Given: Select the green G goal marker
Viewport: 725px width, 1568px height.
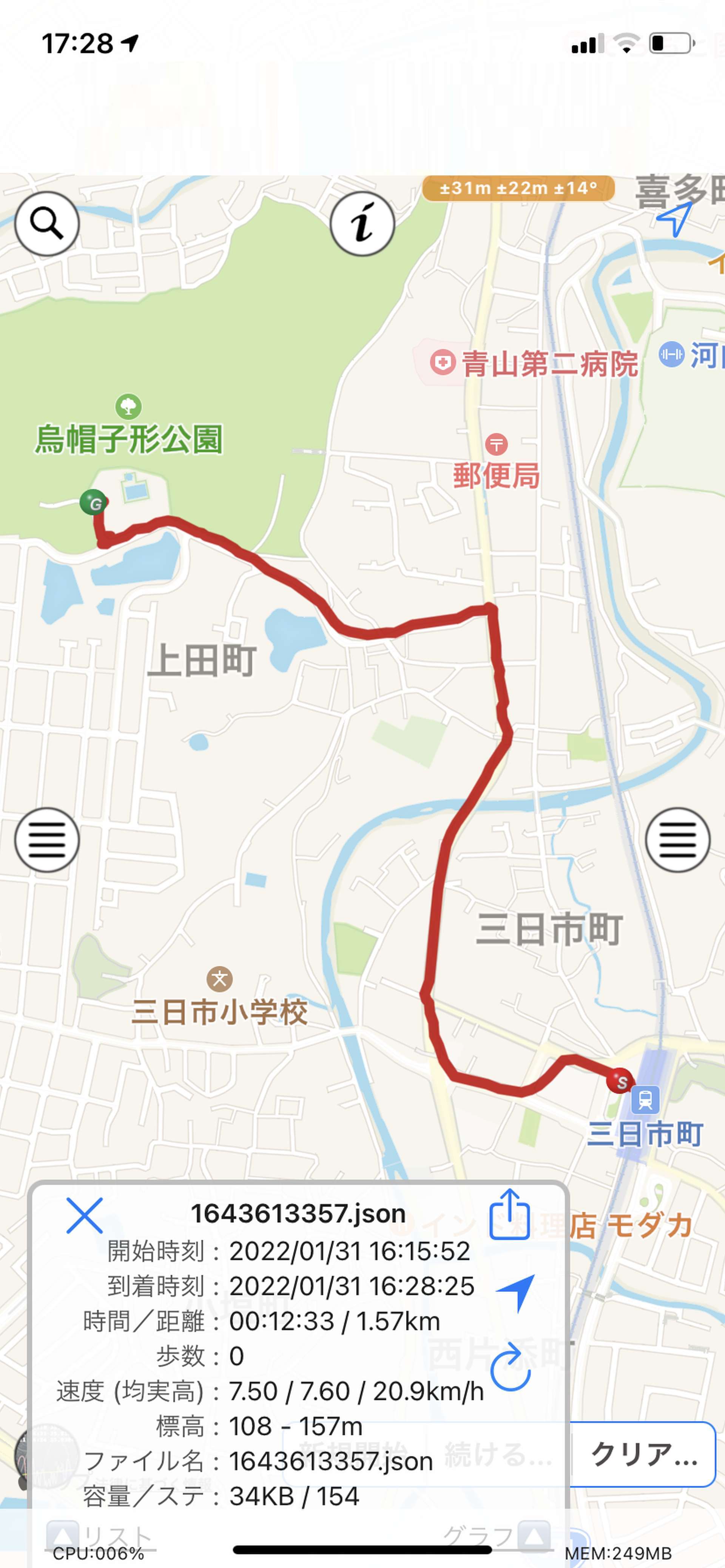Looking at the screenshot, I should [94, 503].
